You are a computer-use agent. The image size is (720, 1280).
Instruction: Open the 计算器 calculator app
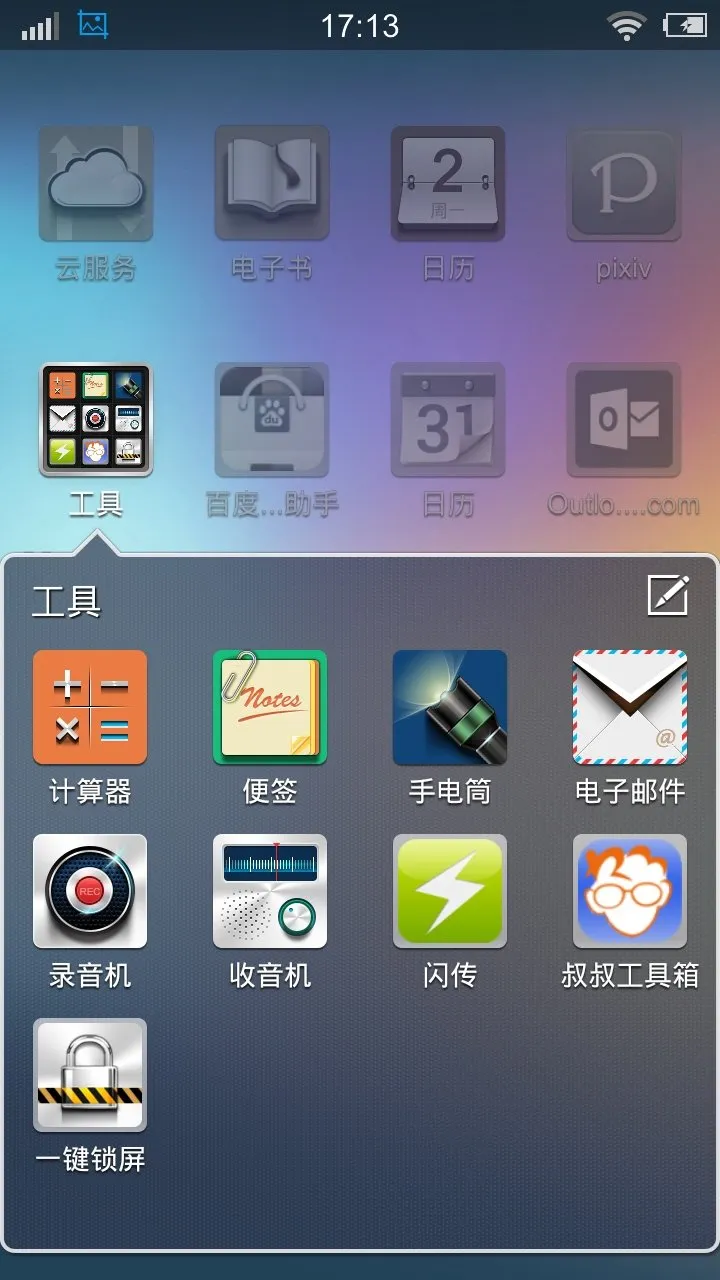tap(90, 708)
